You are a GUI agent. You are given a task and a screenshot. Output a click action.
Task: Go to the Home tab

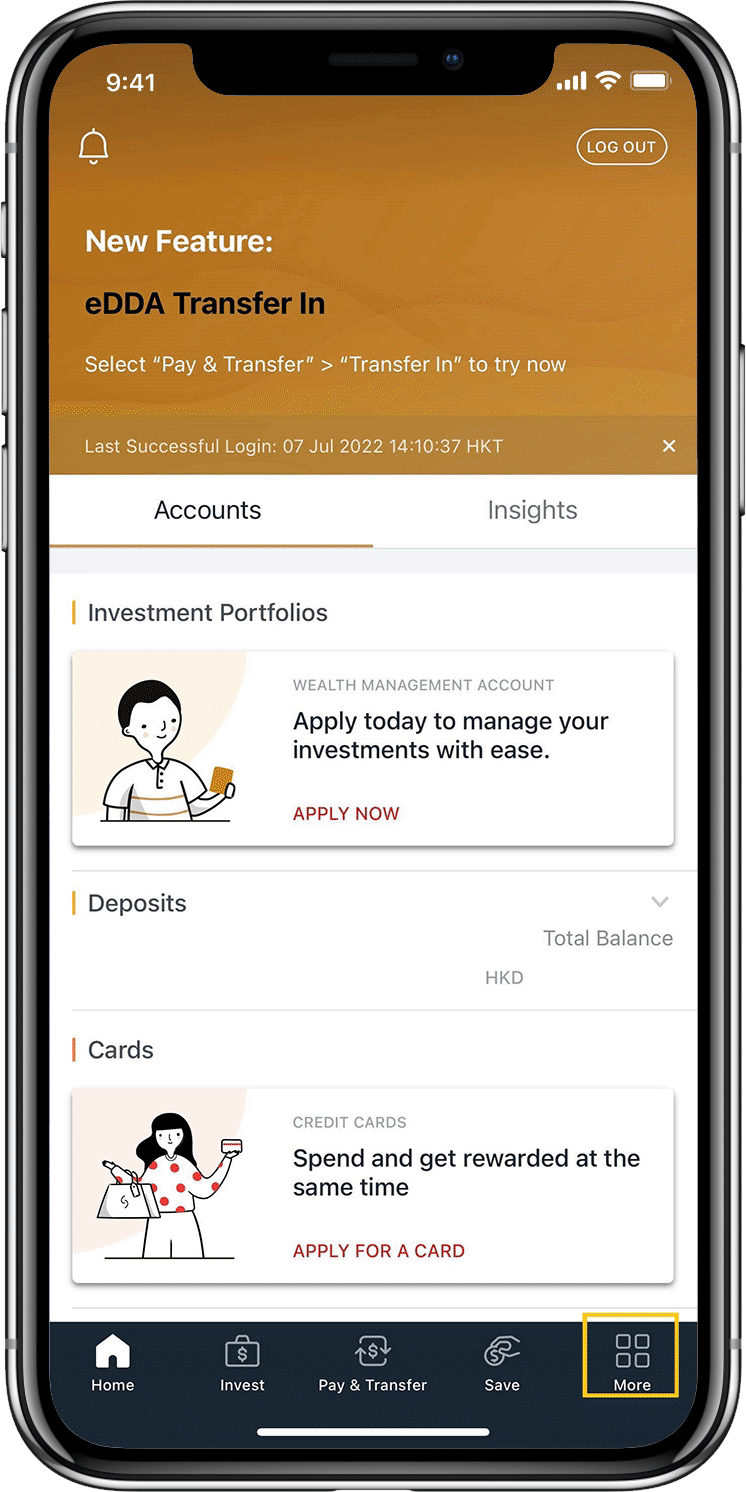(x=113, y=1363)
